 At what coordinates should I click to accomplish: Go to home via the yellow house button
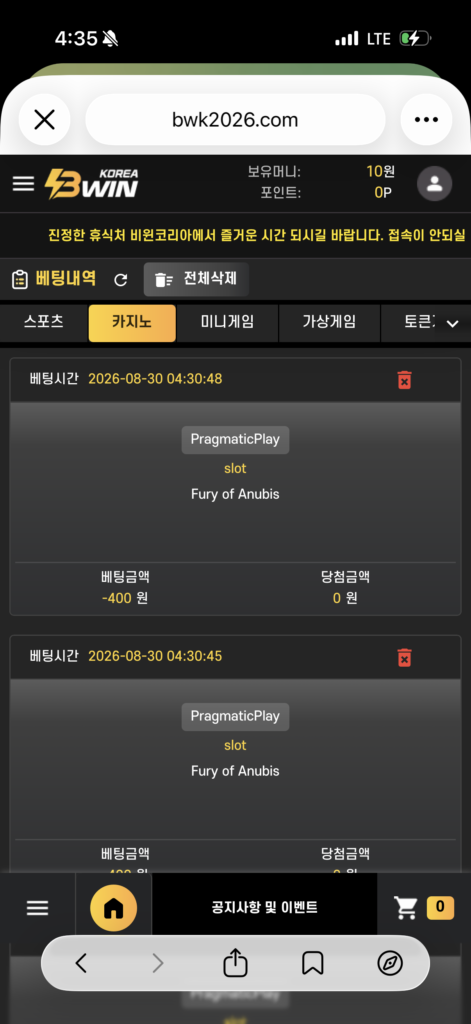[x=114, y=907]
